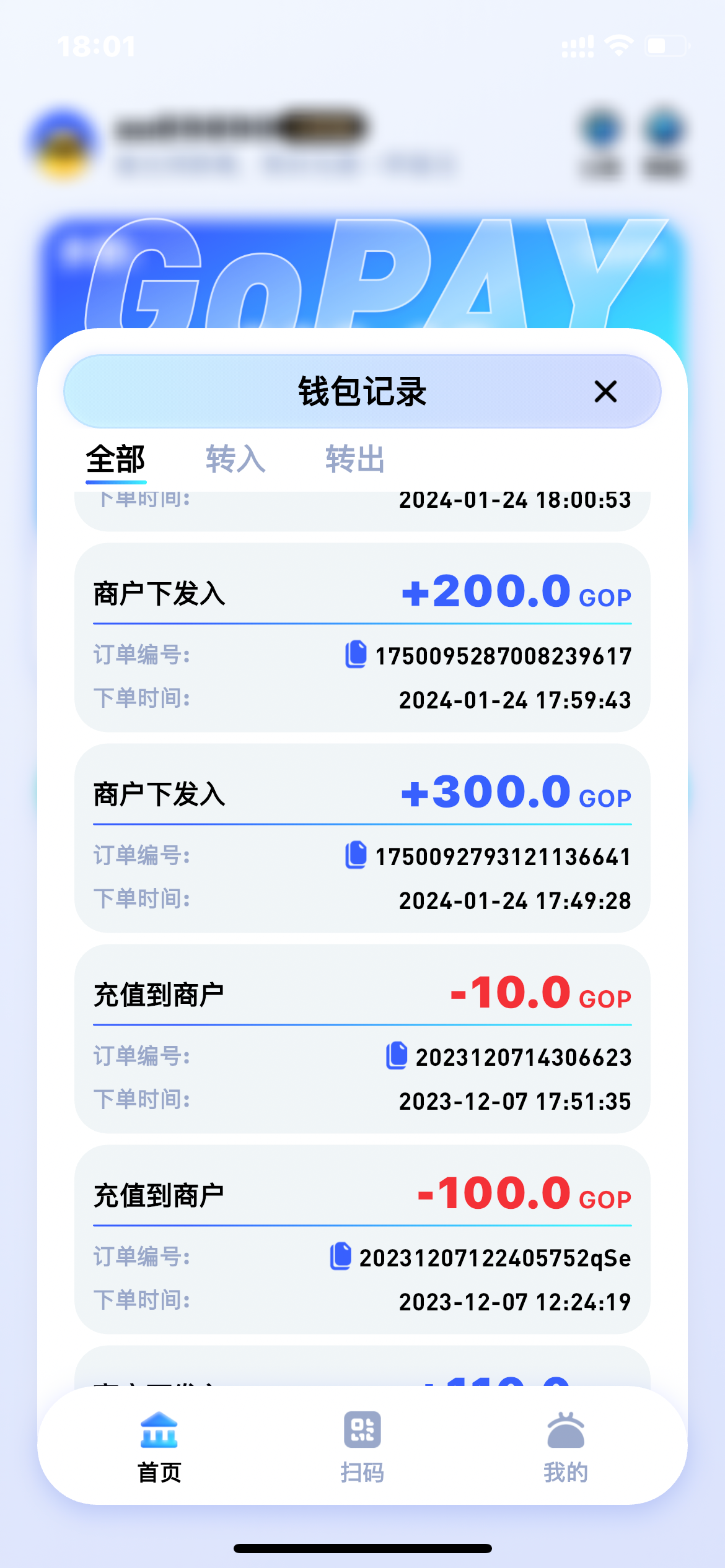Open the 扫码 scanner tab

point(362,1445)
